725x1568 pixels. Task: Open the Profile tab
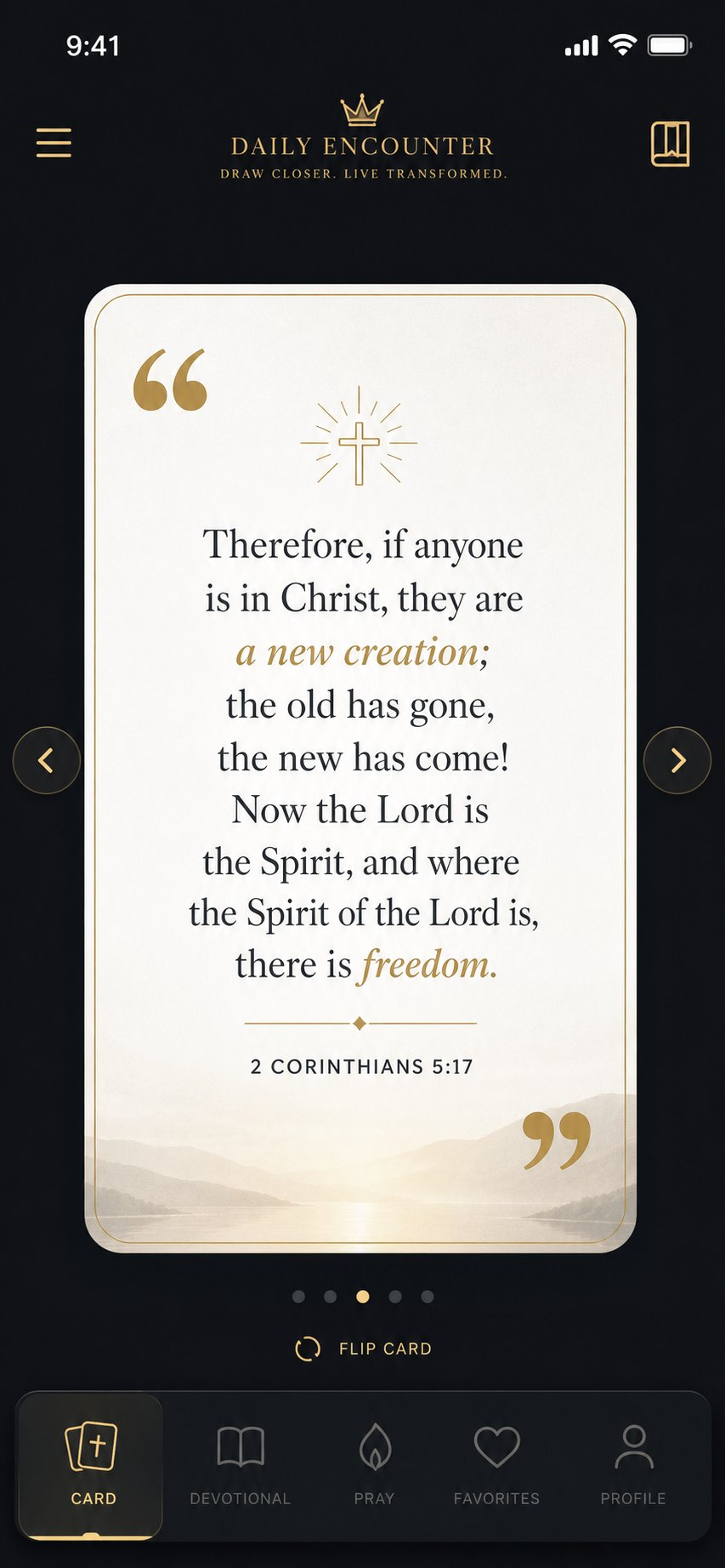point(633,1466)
